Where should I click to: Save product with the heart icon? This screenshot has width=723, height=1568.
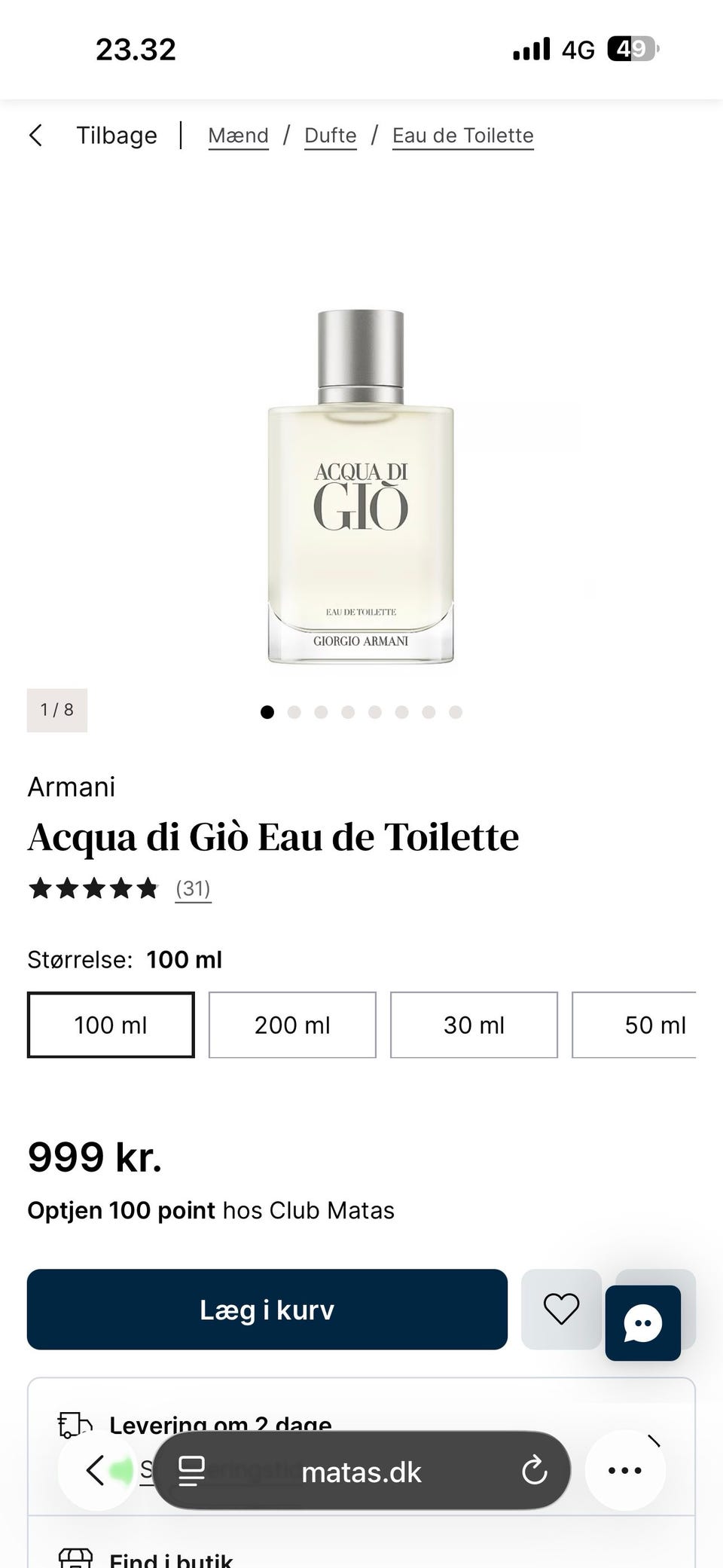click(561, 1310)
